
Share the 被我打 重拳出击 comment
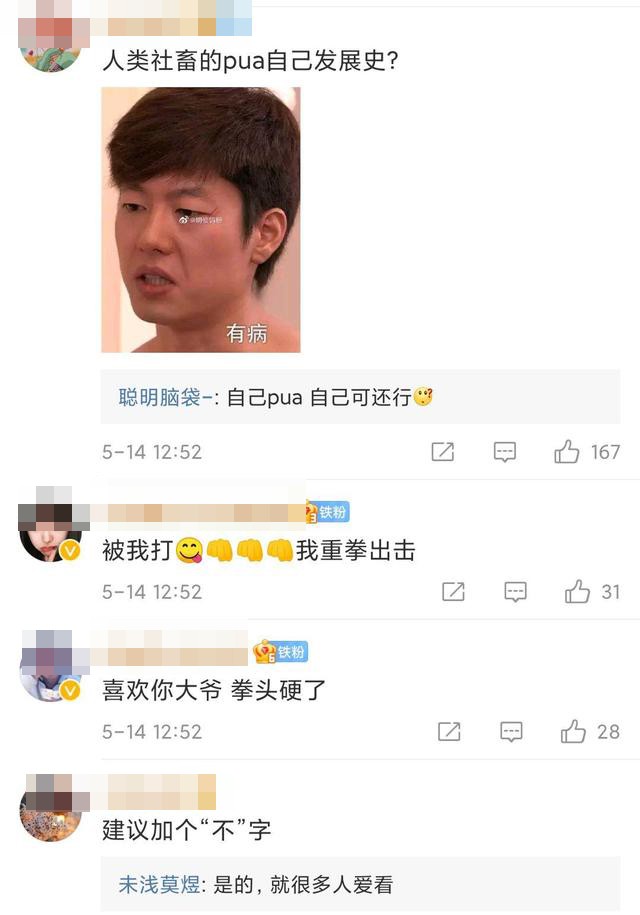coord(453,592)
